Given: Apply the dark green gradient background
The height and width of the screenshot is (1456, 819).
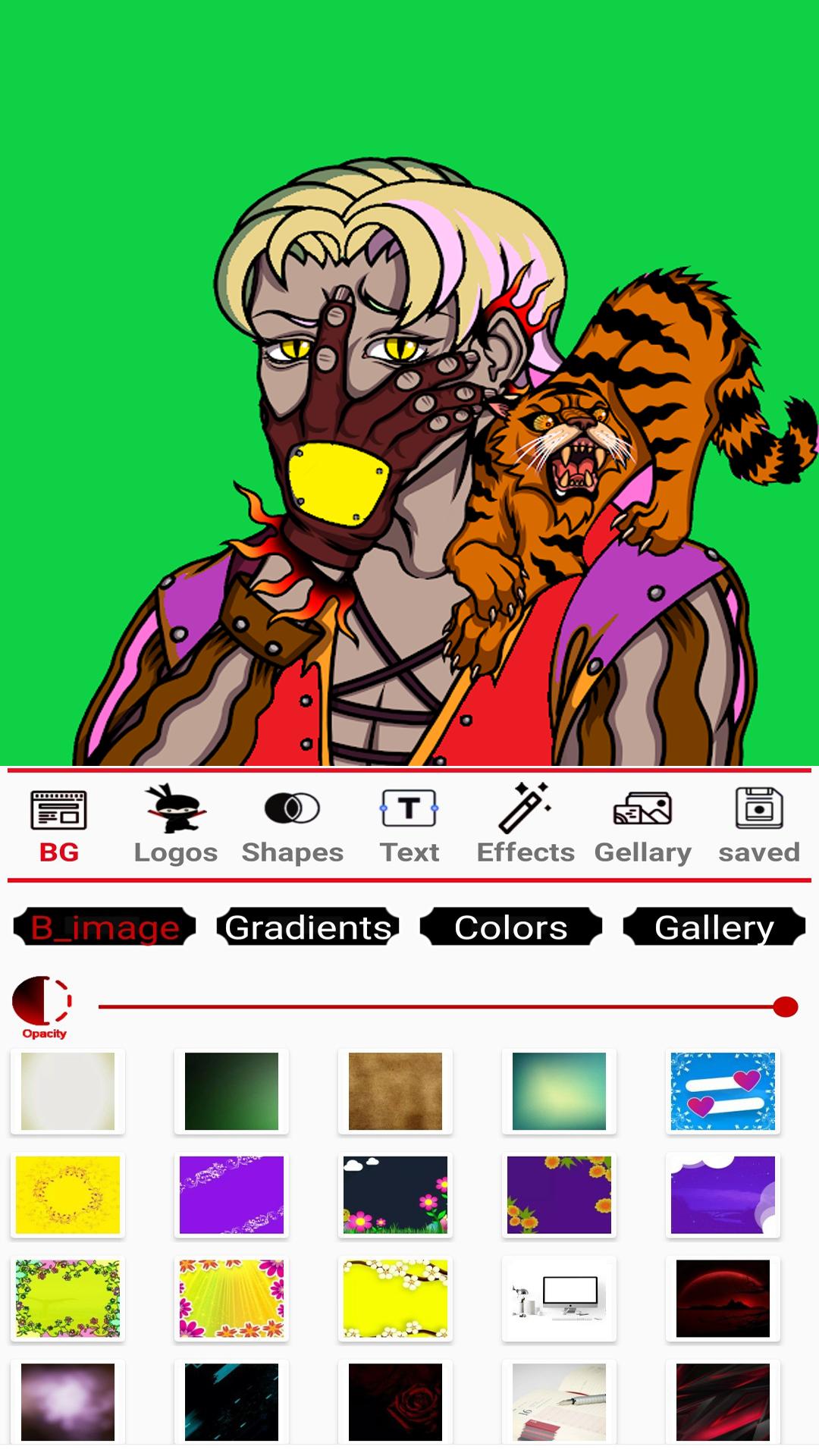Looking at the screenshot, I should [x=231, y=1091].
